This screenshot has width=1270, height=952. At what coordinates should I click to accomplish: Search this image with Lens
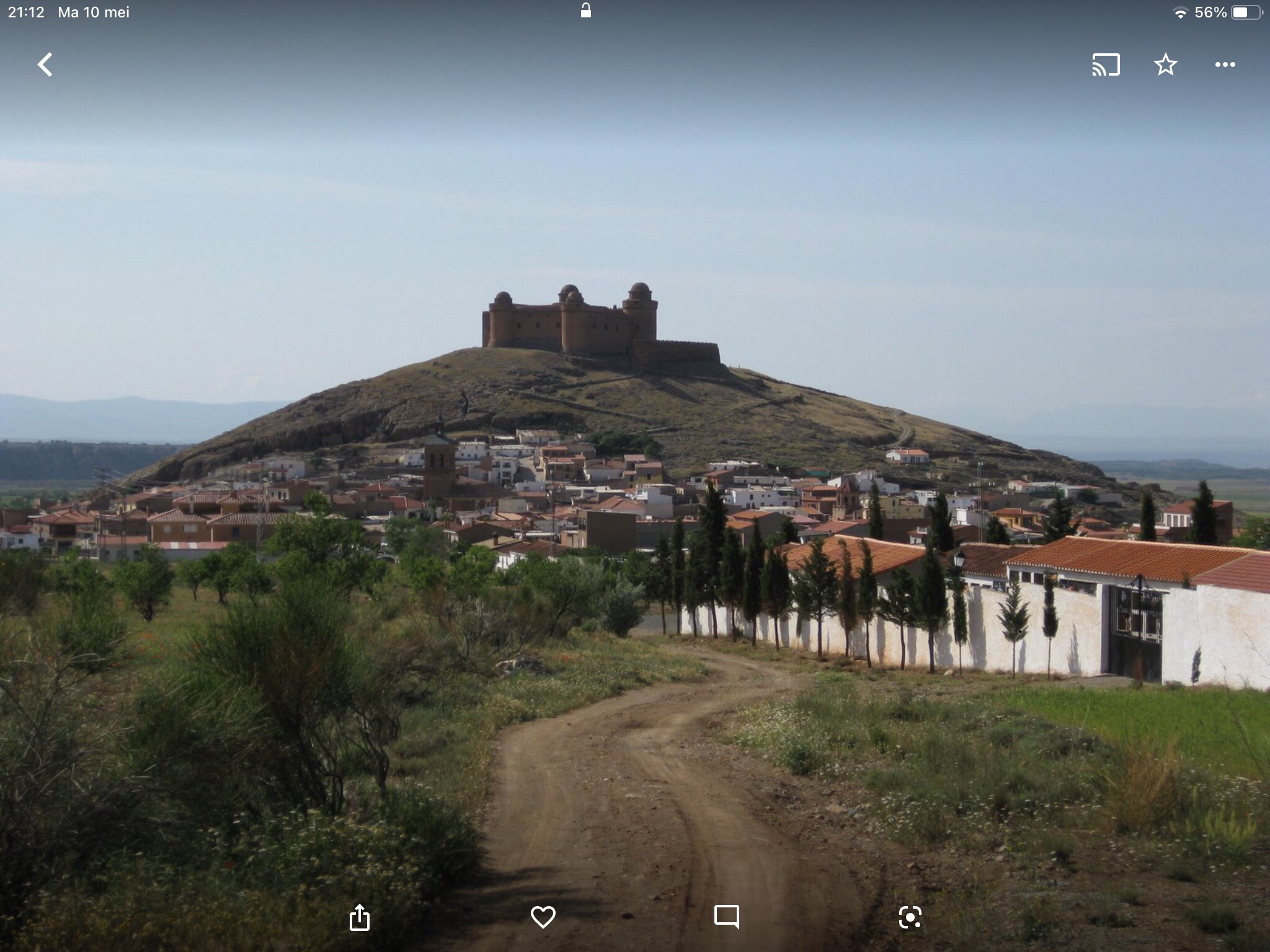tap(910, 917)
